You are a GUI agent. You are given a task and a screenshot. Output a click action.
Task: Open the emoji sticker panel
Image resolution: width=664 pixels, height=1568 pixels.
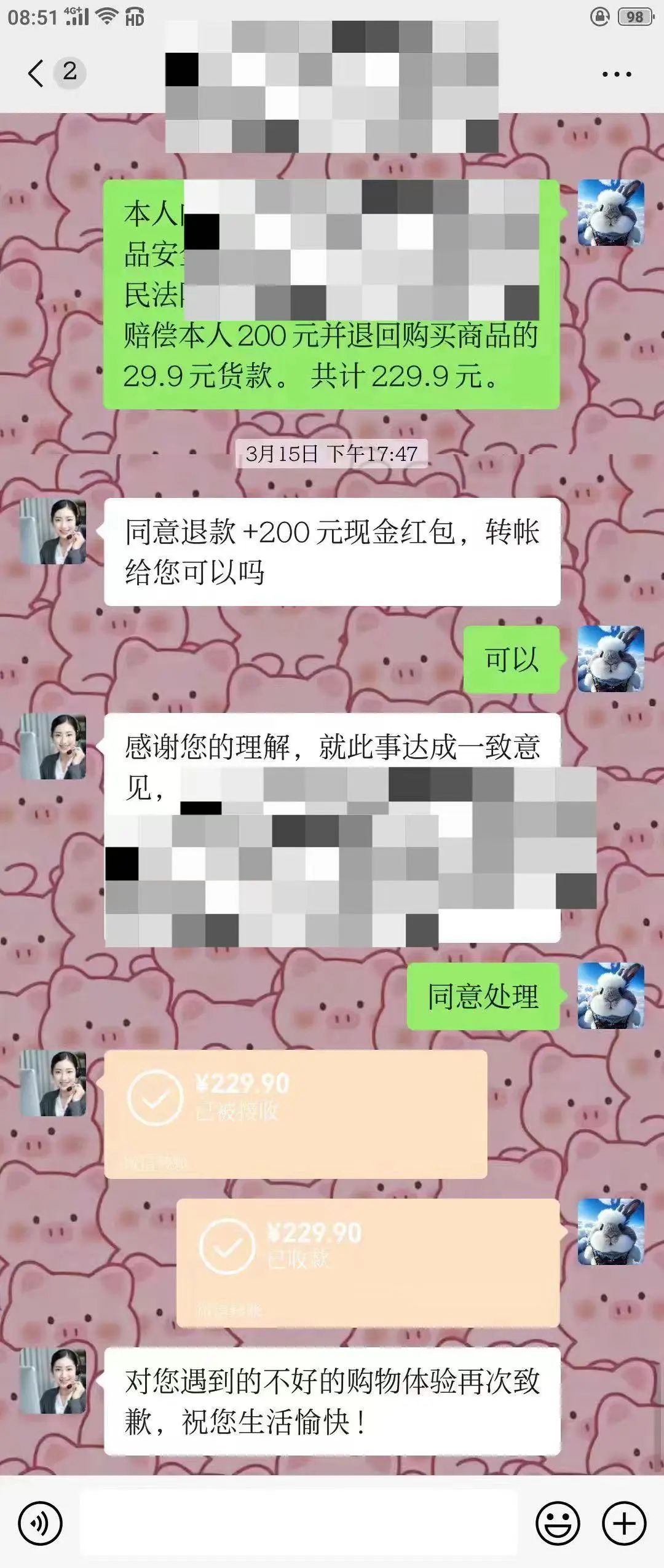[558, 1523]
